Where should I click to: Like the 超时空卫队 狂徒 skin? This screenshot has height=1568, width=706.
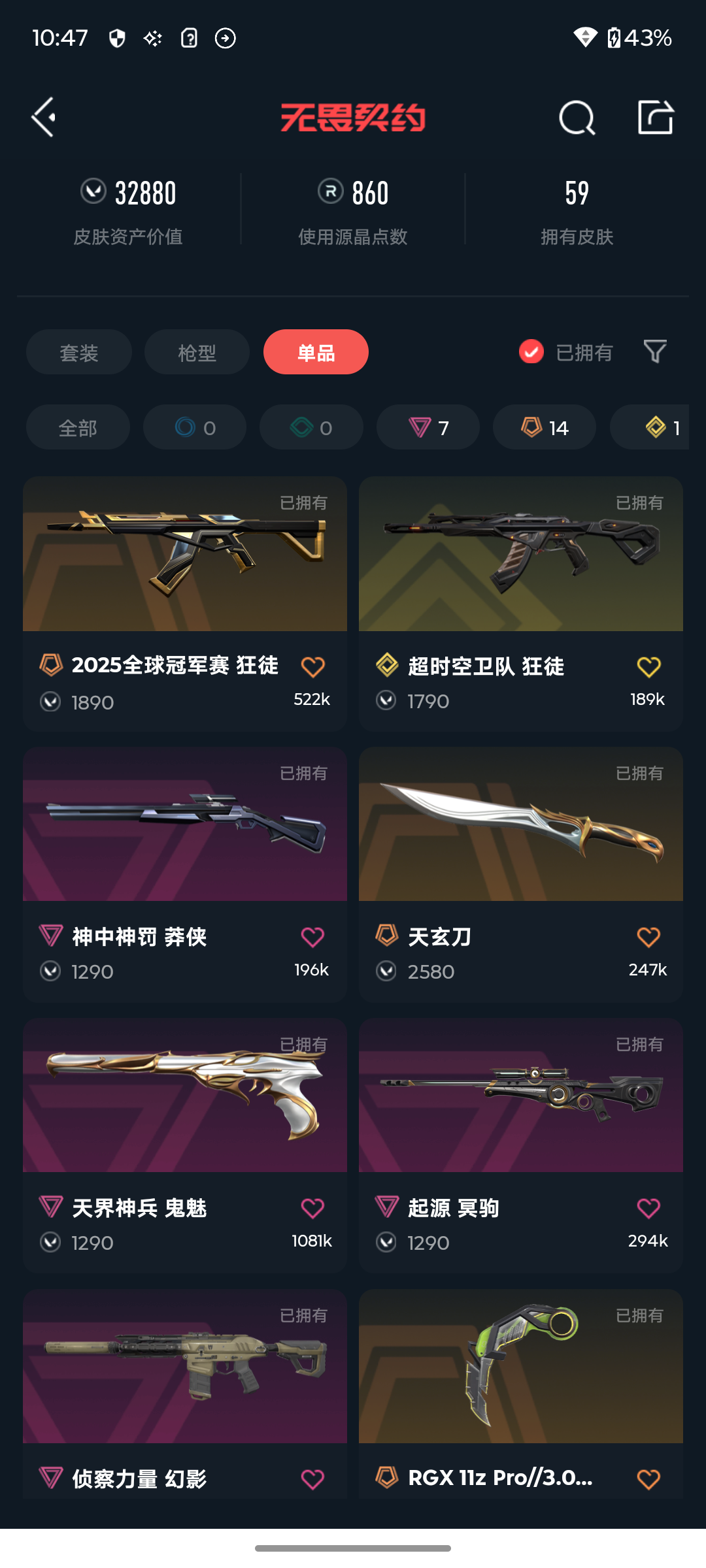tap(648, 667)
